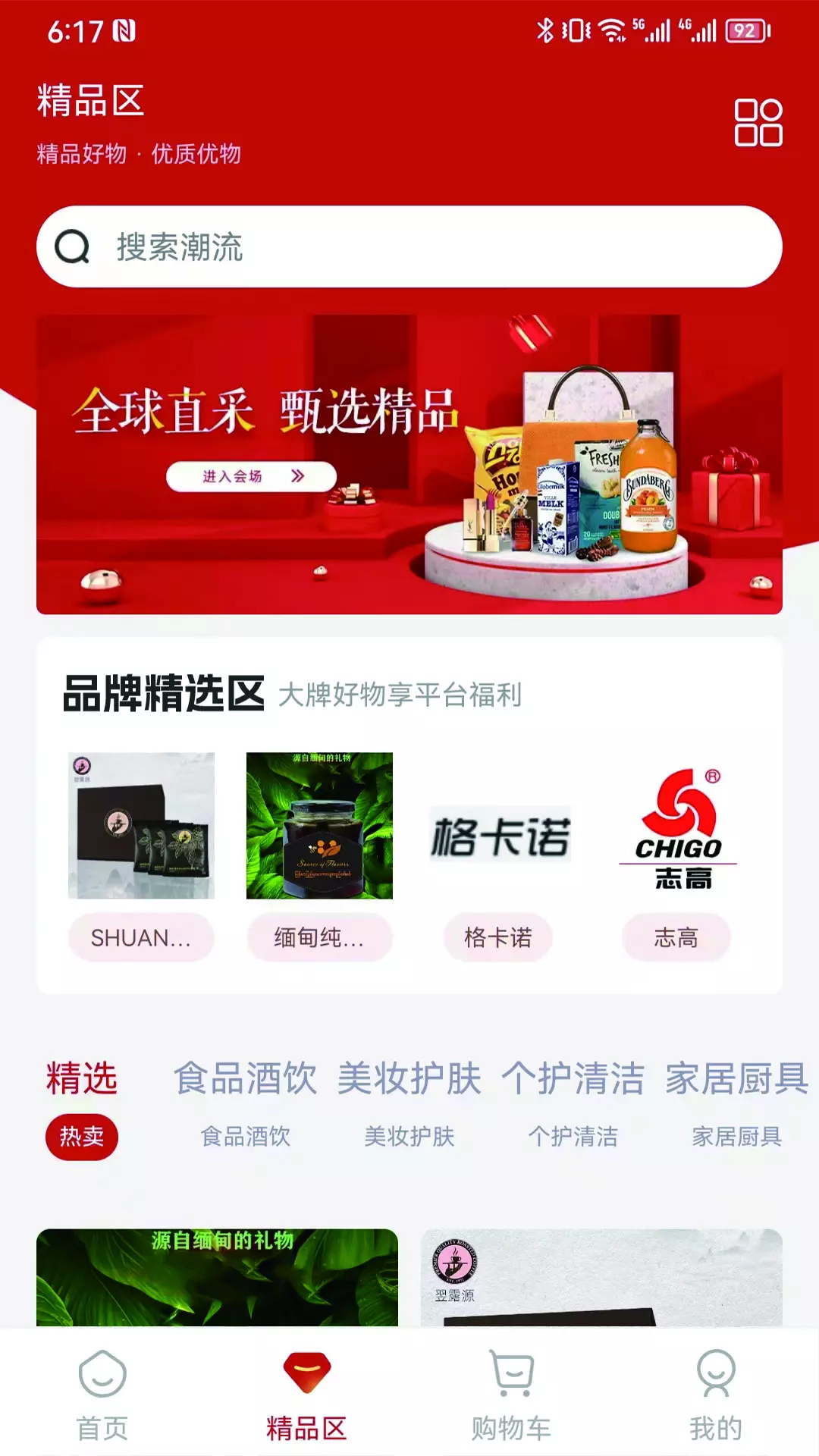Select the 精选 热卖 tab
Screen dimensions: 819x1456
(82, 1108)
